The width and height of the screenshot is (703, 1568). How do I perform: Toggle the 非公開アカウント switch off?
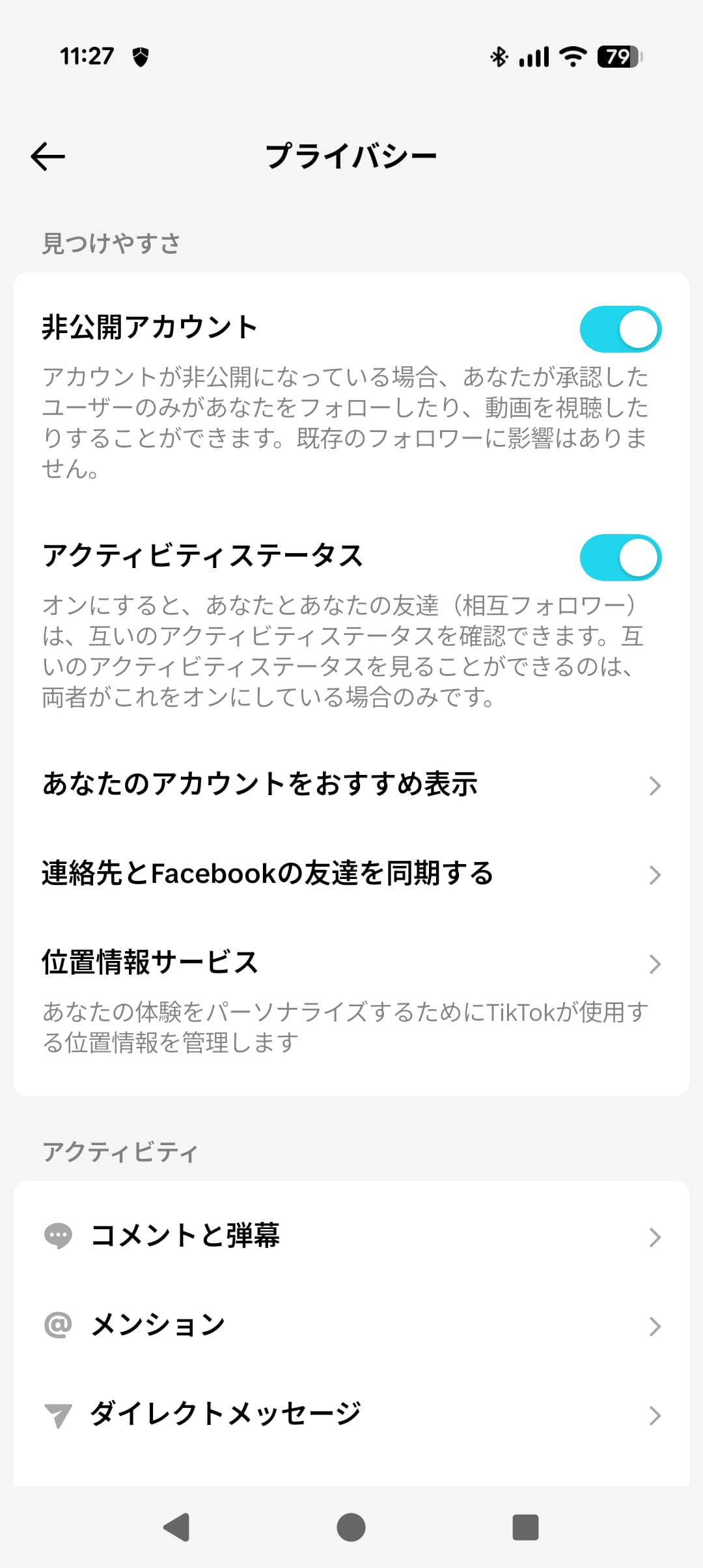(620, 329)
